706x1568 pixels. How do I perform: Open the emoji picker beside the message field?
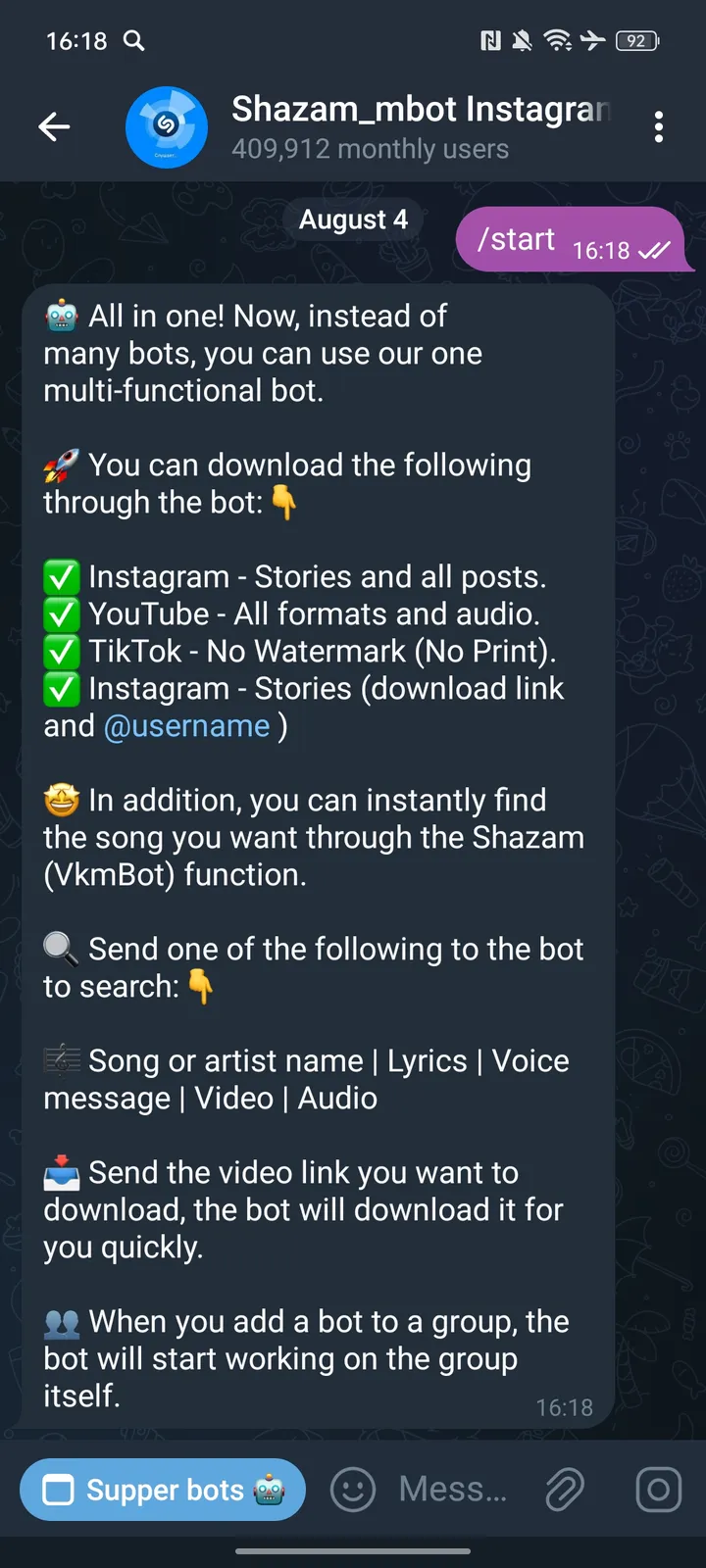(x=351, y=1489)
